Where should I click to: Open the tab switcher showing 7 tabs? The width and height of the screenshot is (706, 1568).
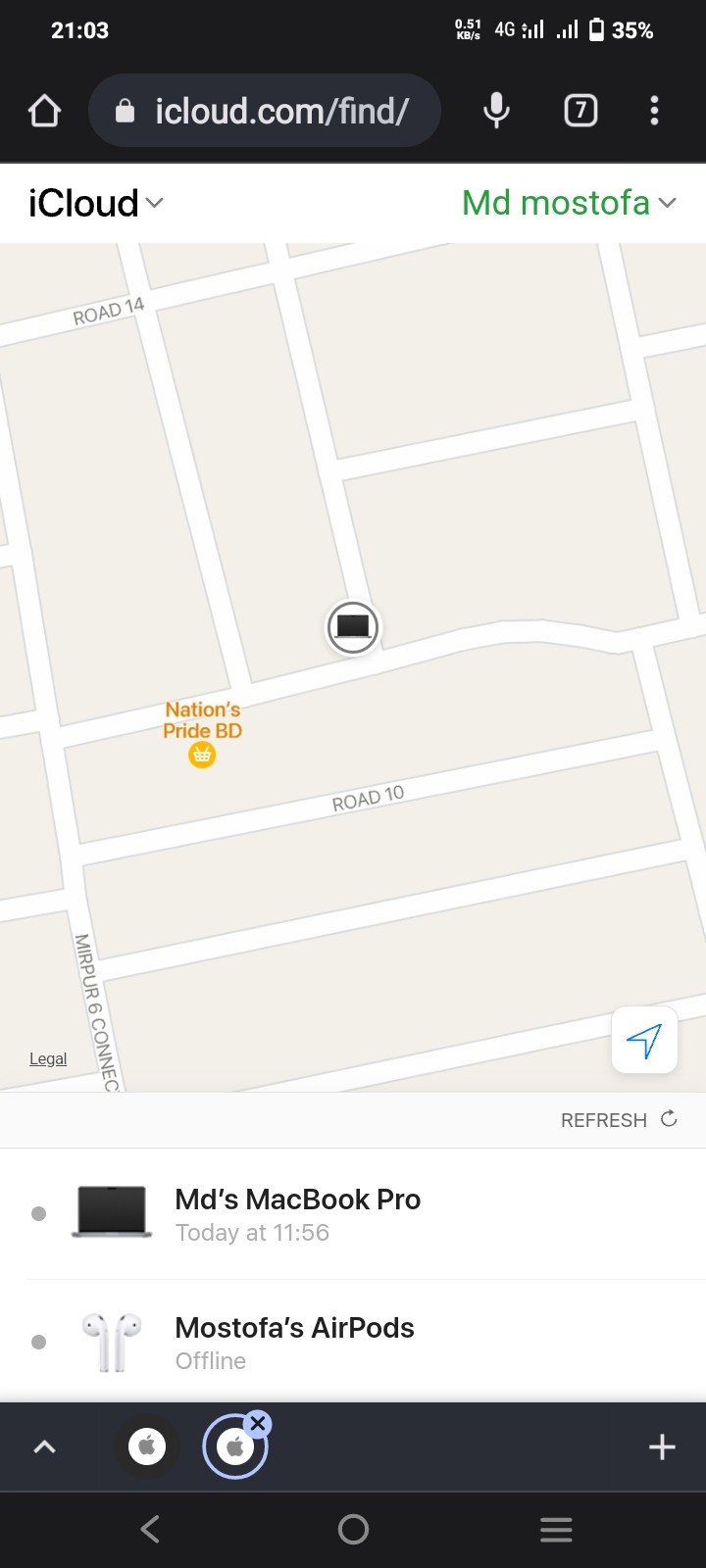tap(580, 111)
